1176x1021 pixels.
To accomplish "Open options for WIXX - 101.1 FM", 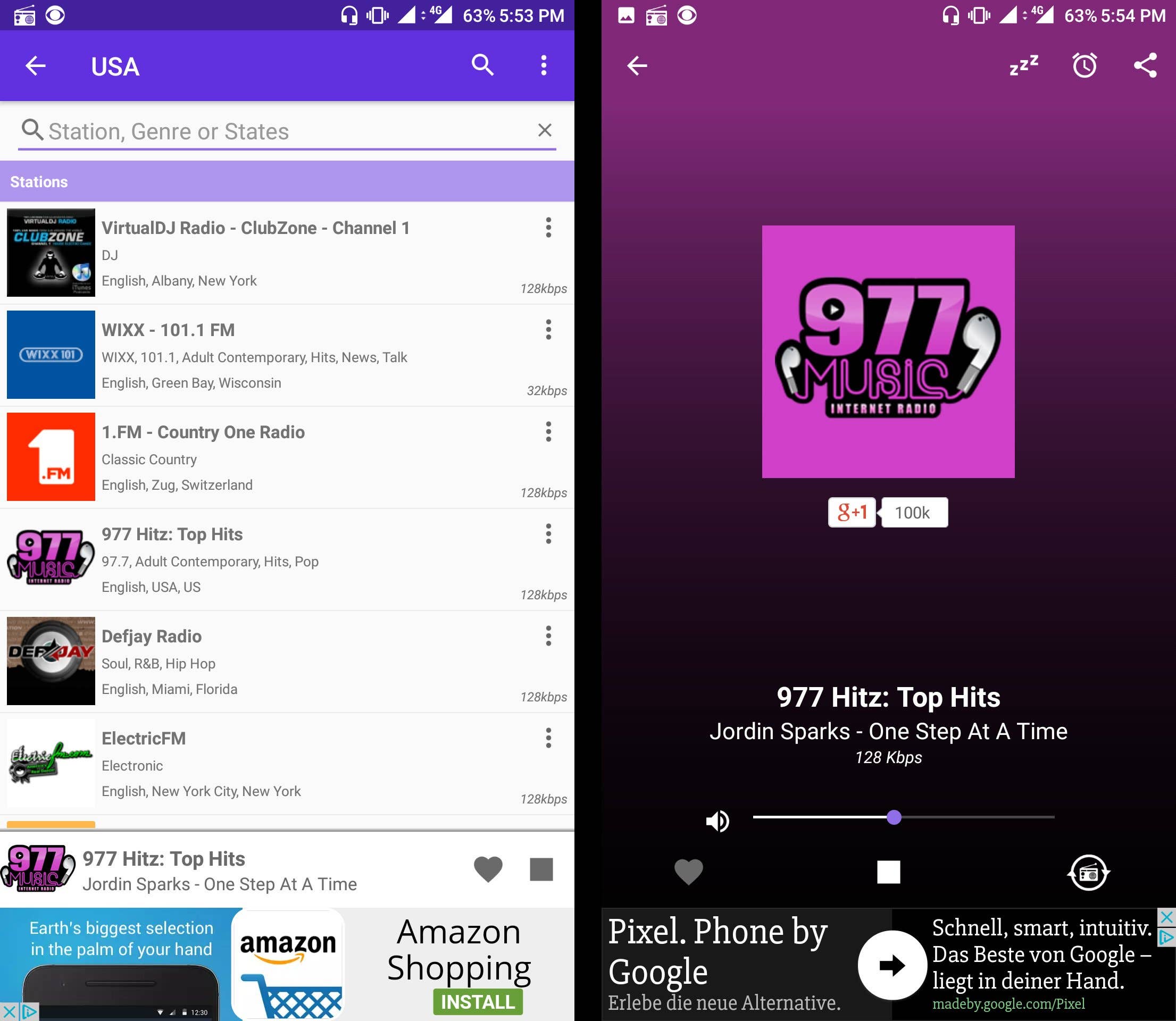I will coord(548,330).
